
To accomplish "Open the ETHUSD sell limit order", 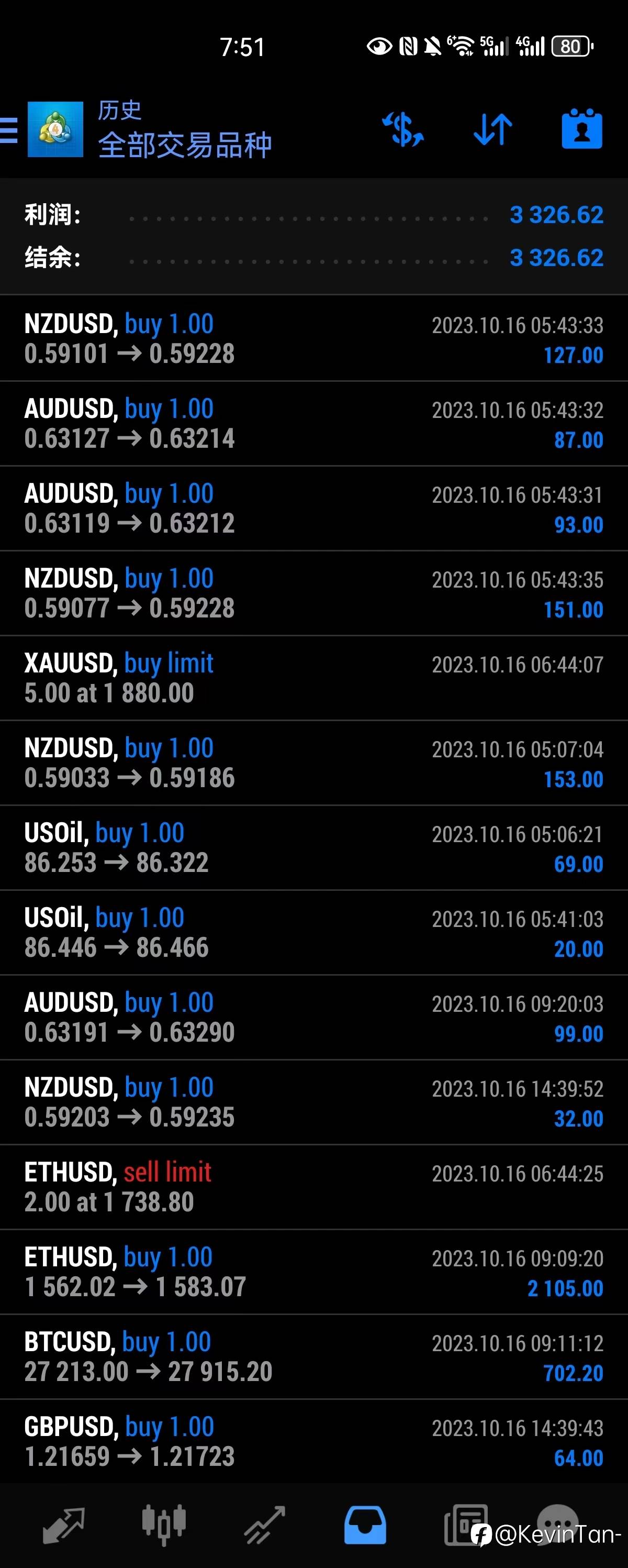I will [314, 1187].
